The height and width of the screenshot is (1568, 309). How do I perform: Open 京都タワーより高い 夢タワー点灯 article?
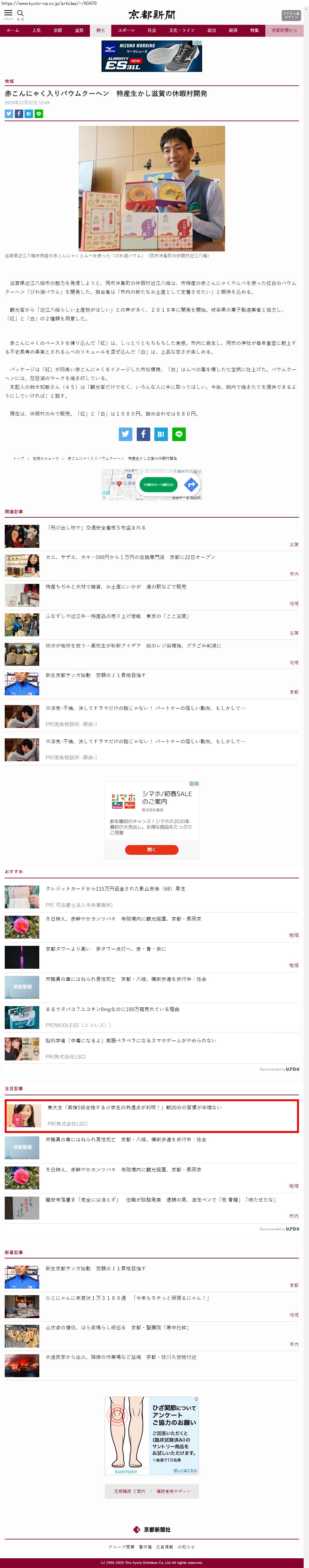pos(105,948)
